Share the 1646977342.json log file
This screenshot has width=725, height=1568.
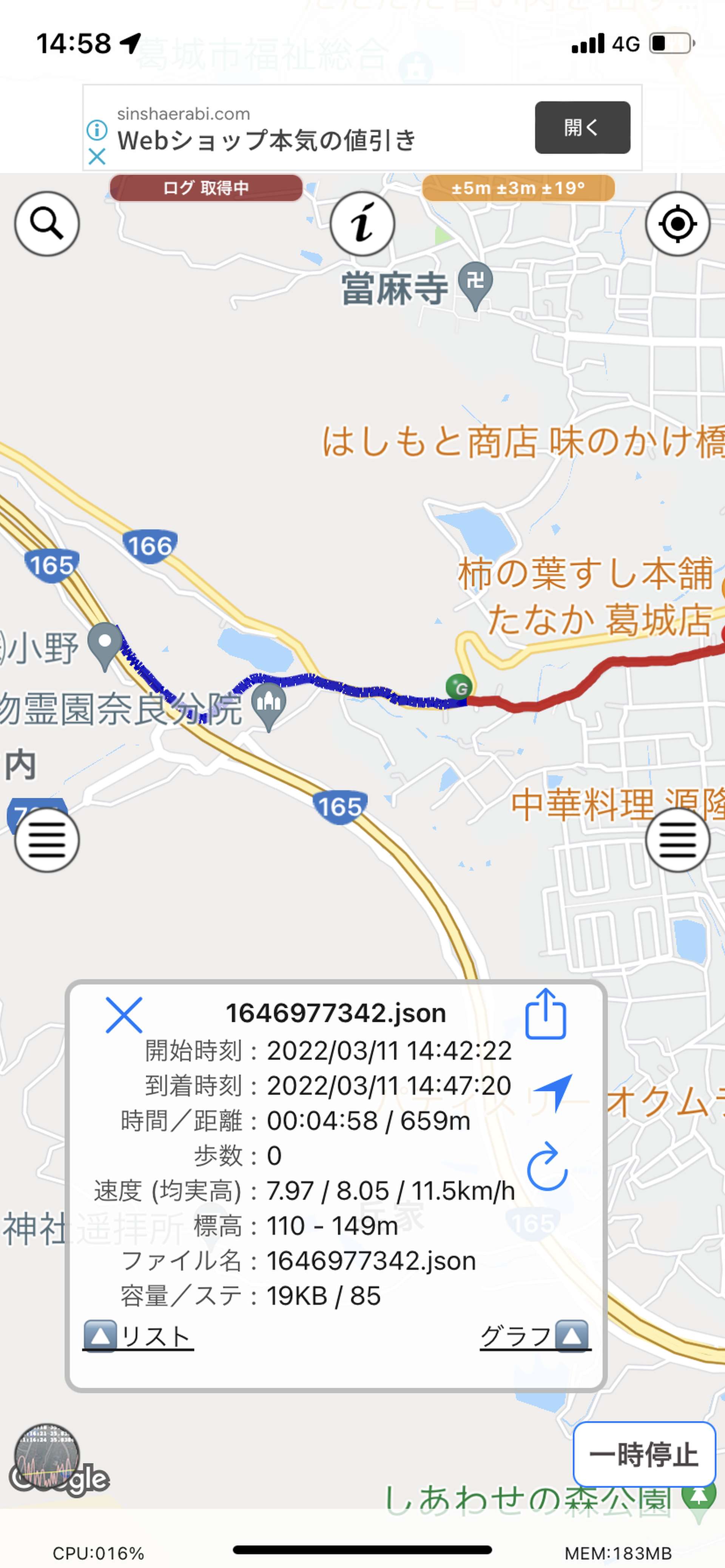(546, 1014)
